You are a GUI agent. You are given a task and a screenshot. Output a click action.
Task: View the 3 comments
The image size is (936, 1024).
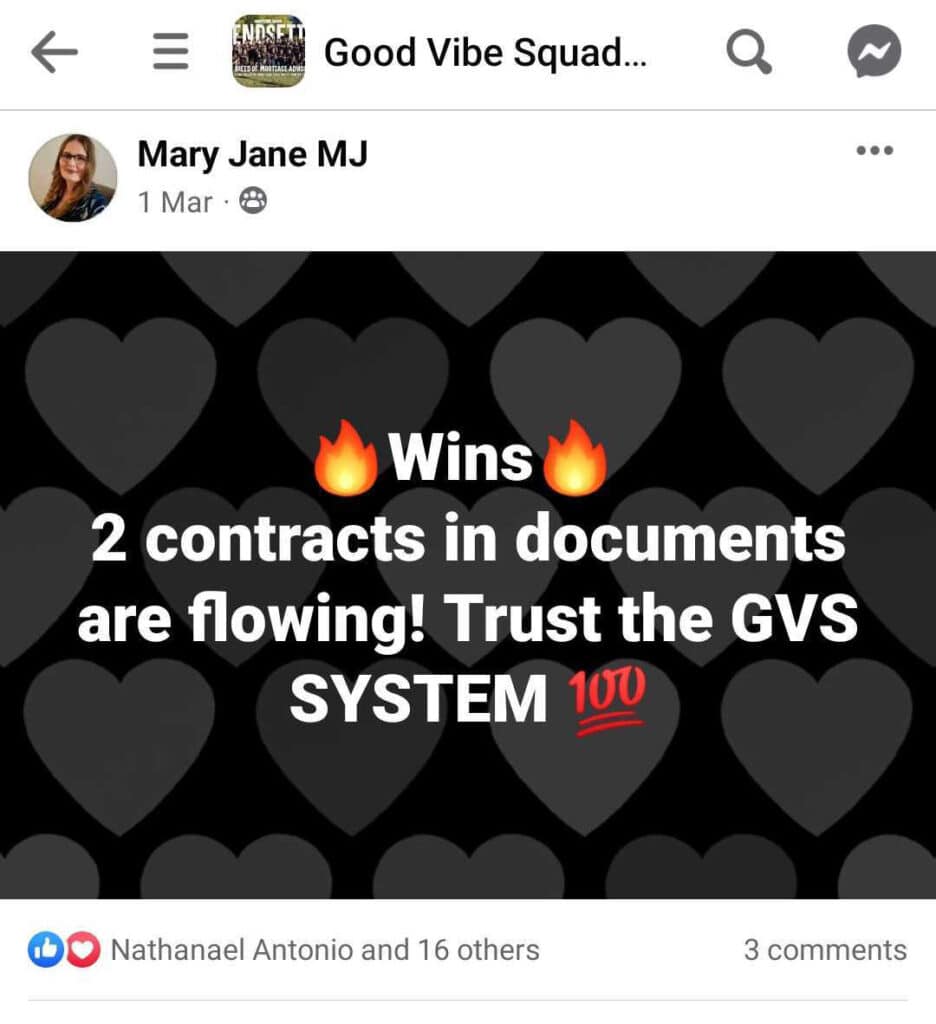coord(824,950)
